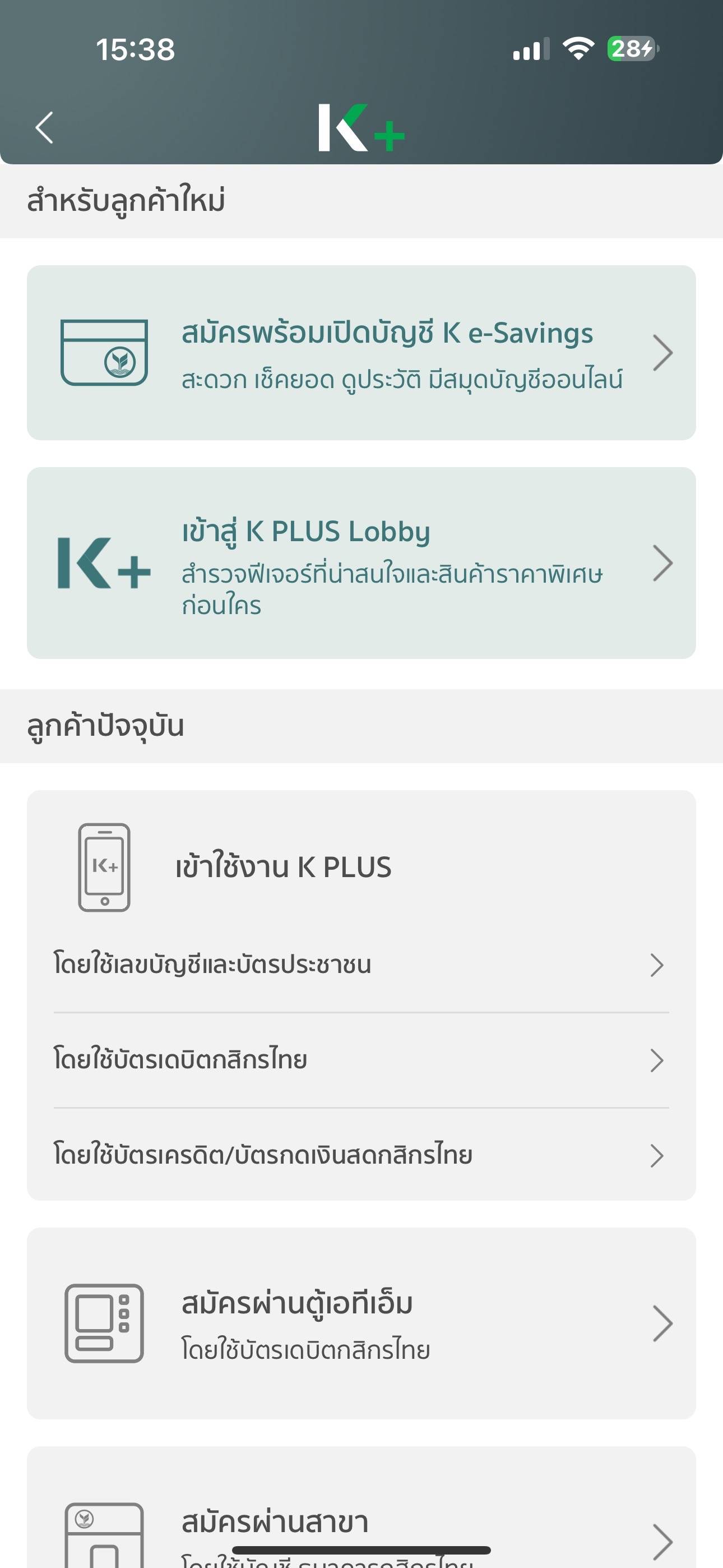The width and height of the screenshot is (723, 1568).
Task: Open the K e-Savings account signup card
Action: [361, 353]
